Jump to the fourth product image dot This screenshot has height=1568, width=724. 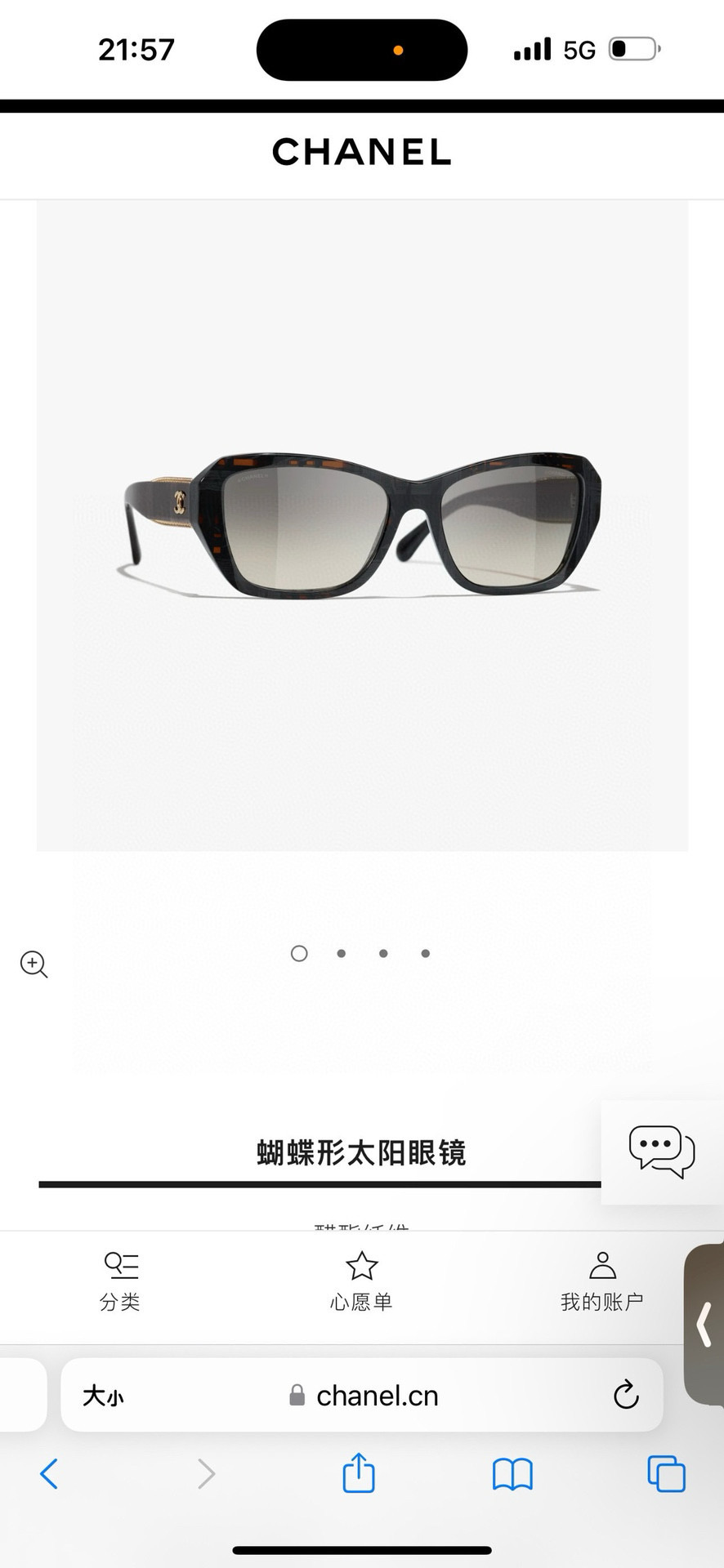[426, 953]
